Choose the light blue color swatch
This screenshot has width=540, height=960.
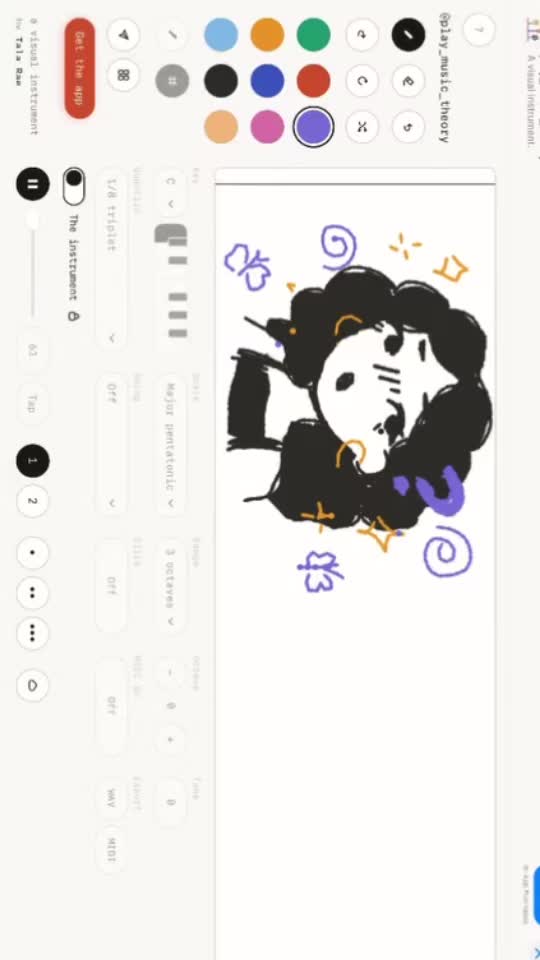click(x=221, y=34)
